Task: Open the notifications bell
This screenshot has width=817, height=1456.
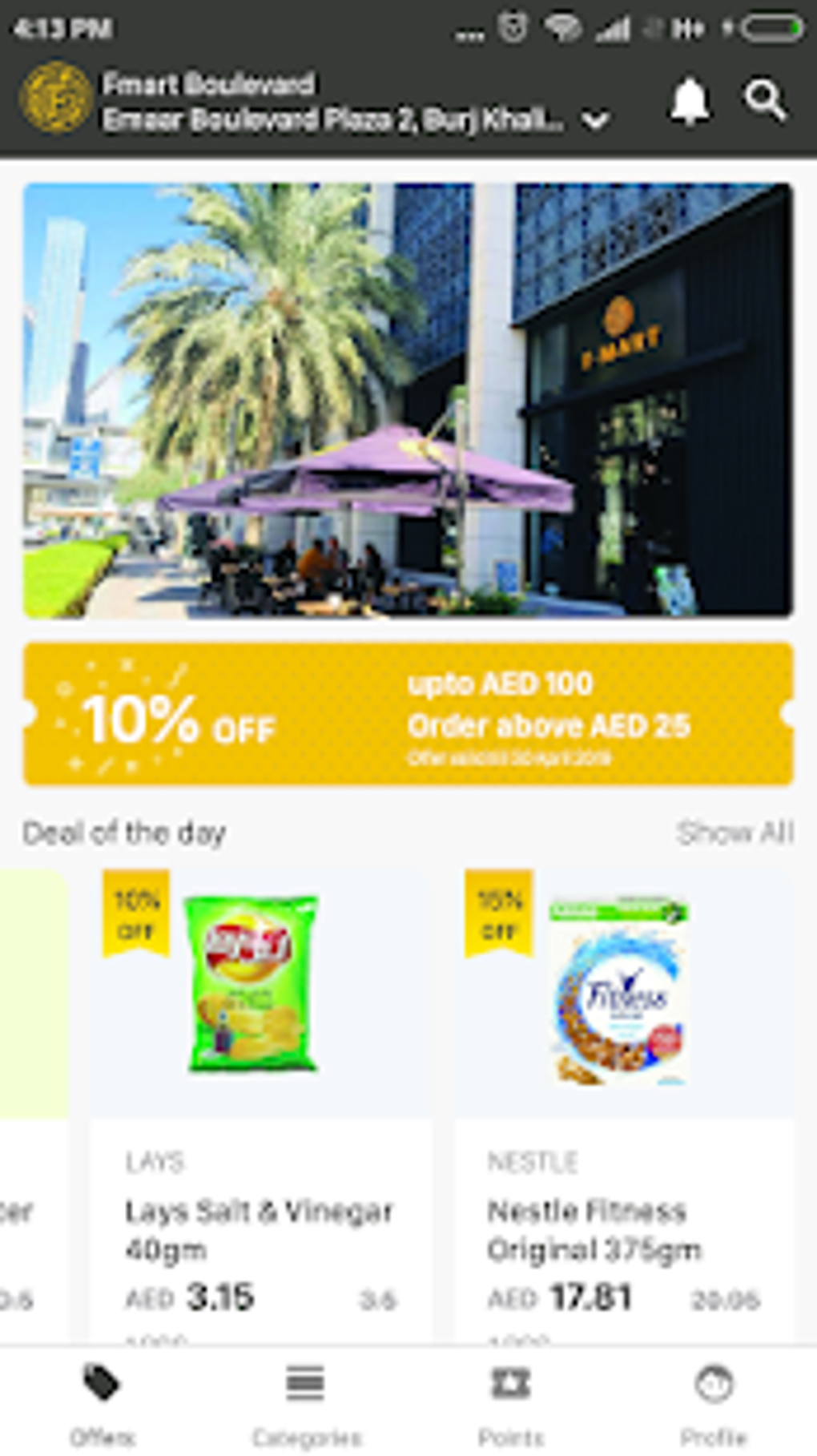Action: click(689, 101)
